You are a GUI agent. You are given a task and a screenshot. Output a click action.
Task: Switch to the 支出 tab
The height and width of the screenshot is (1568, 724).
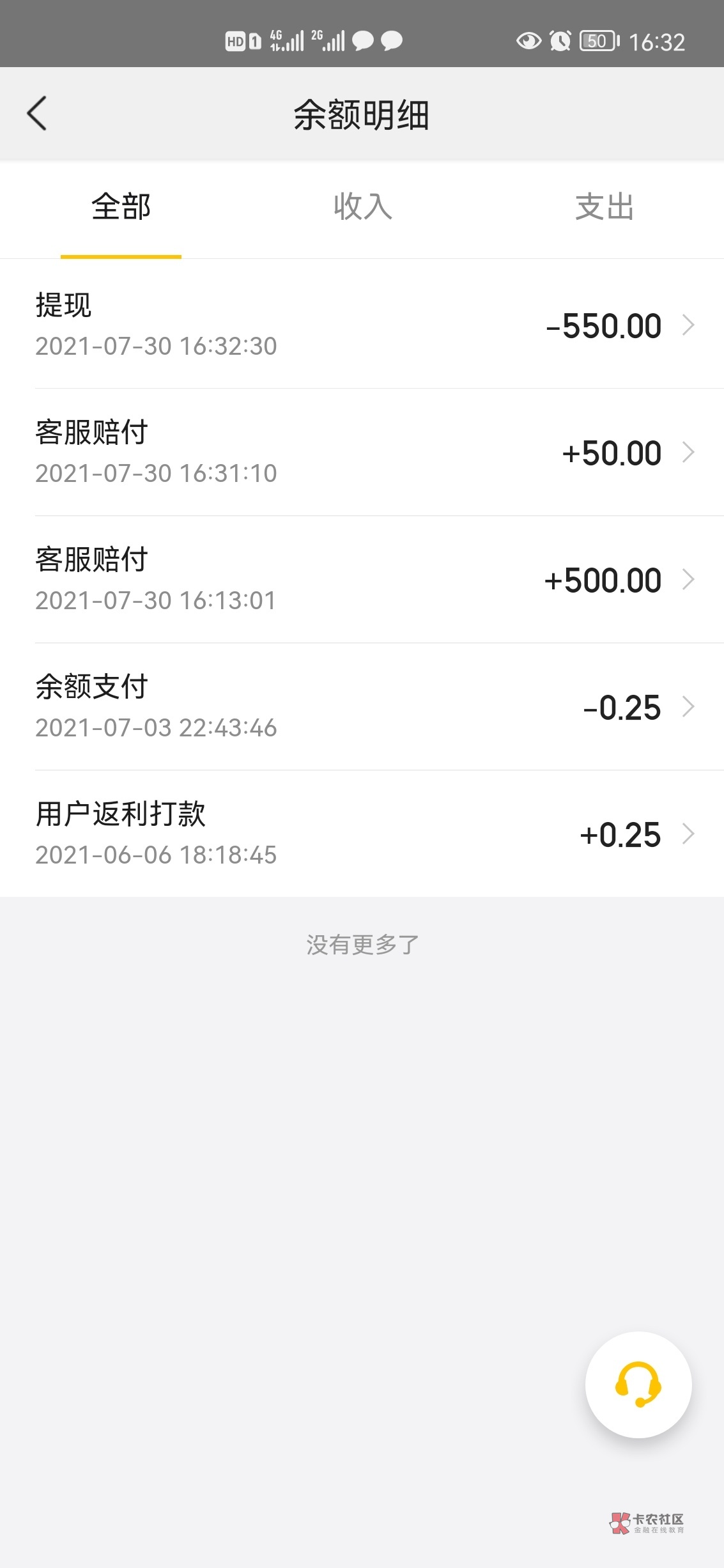pyautogui.click(x=604, y=207)
